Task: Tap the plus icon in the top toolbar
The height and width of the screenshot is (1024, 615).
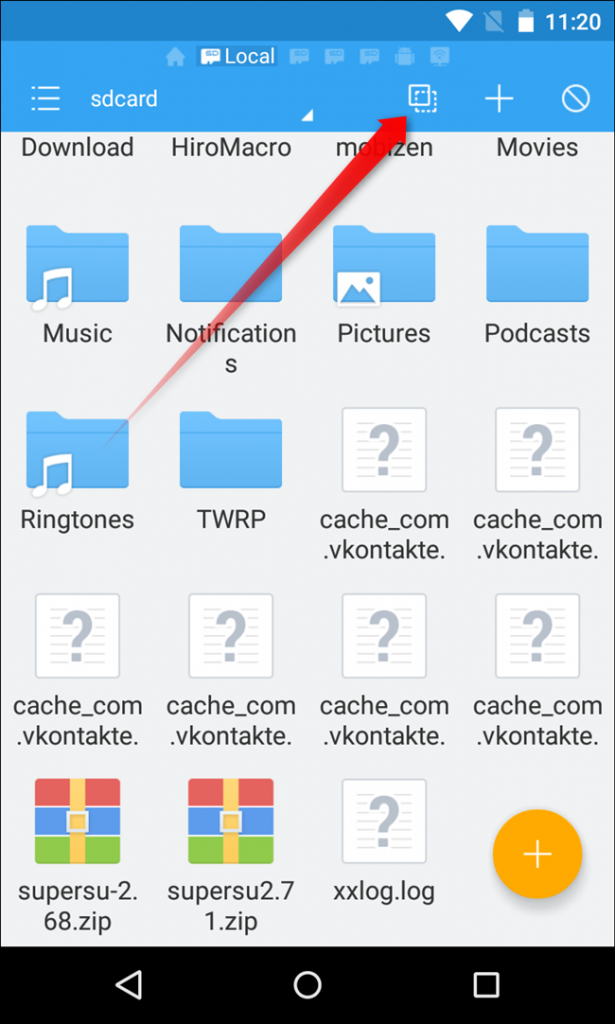Action: pyautogui.click(x=498, y=98)
